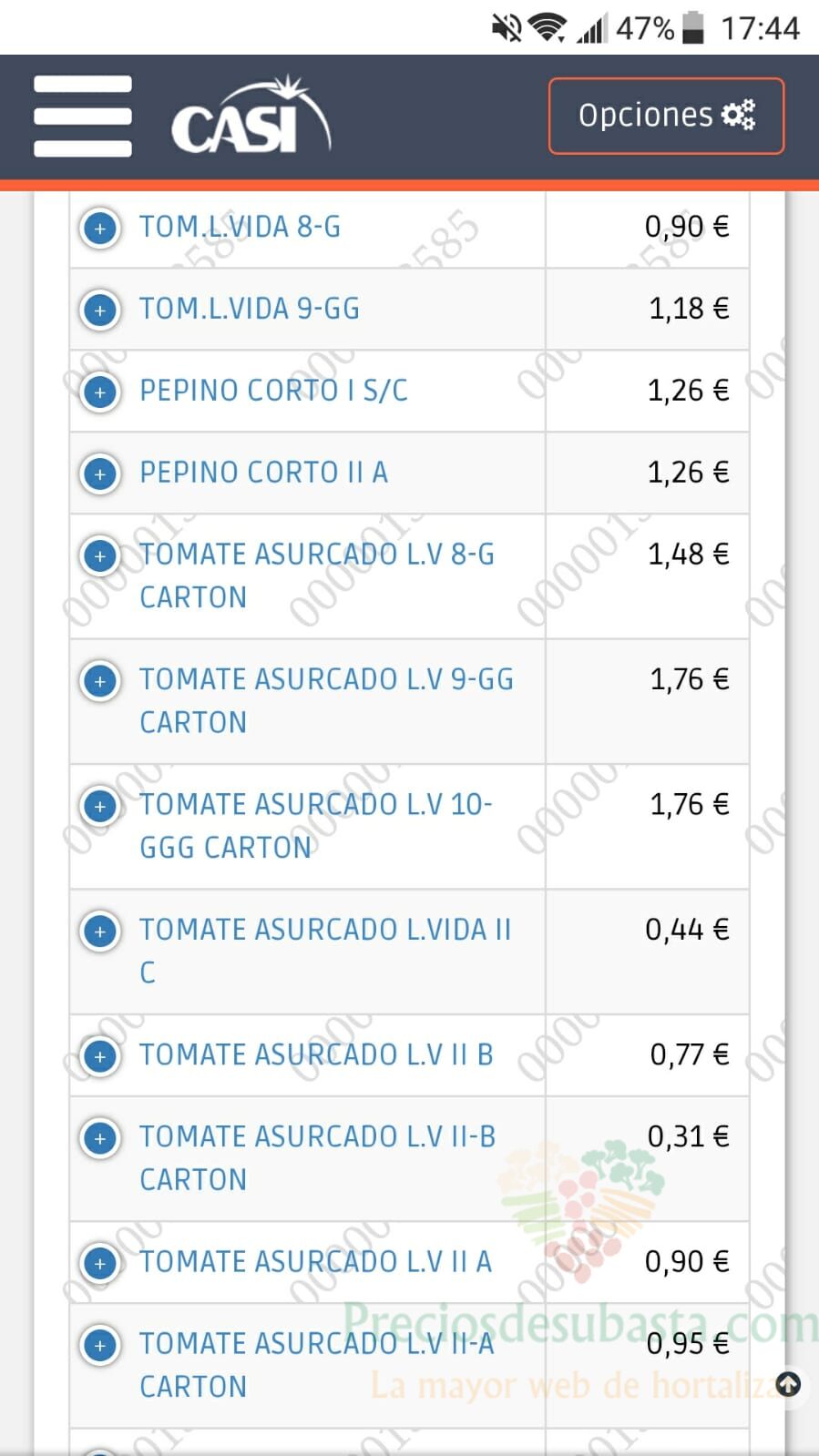Open the Opciones settings button
This screenshot has width=819, height=1456.
666,116
